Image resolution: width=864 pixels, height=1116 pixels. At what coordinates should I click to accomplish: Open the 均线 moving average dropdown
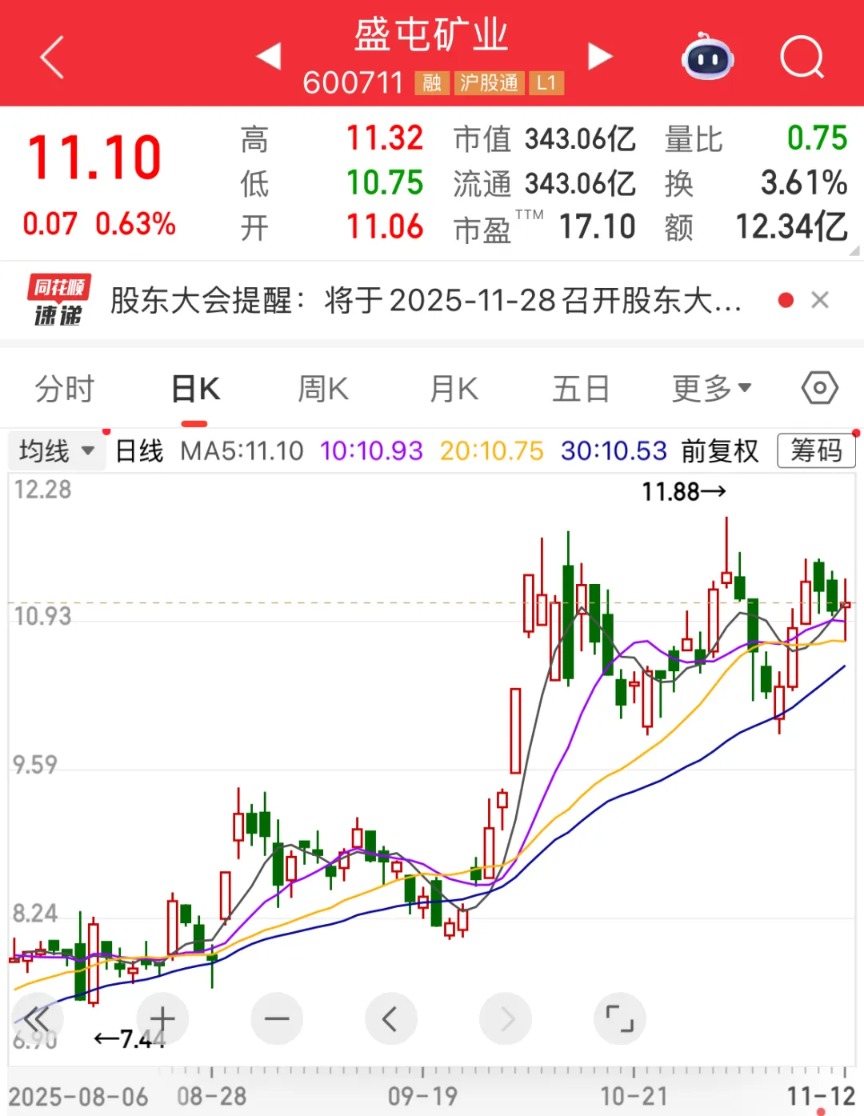[55, 452]
